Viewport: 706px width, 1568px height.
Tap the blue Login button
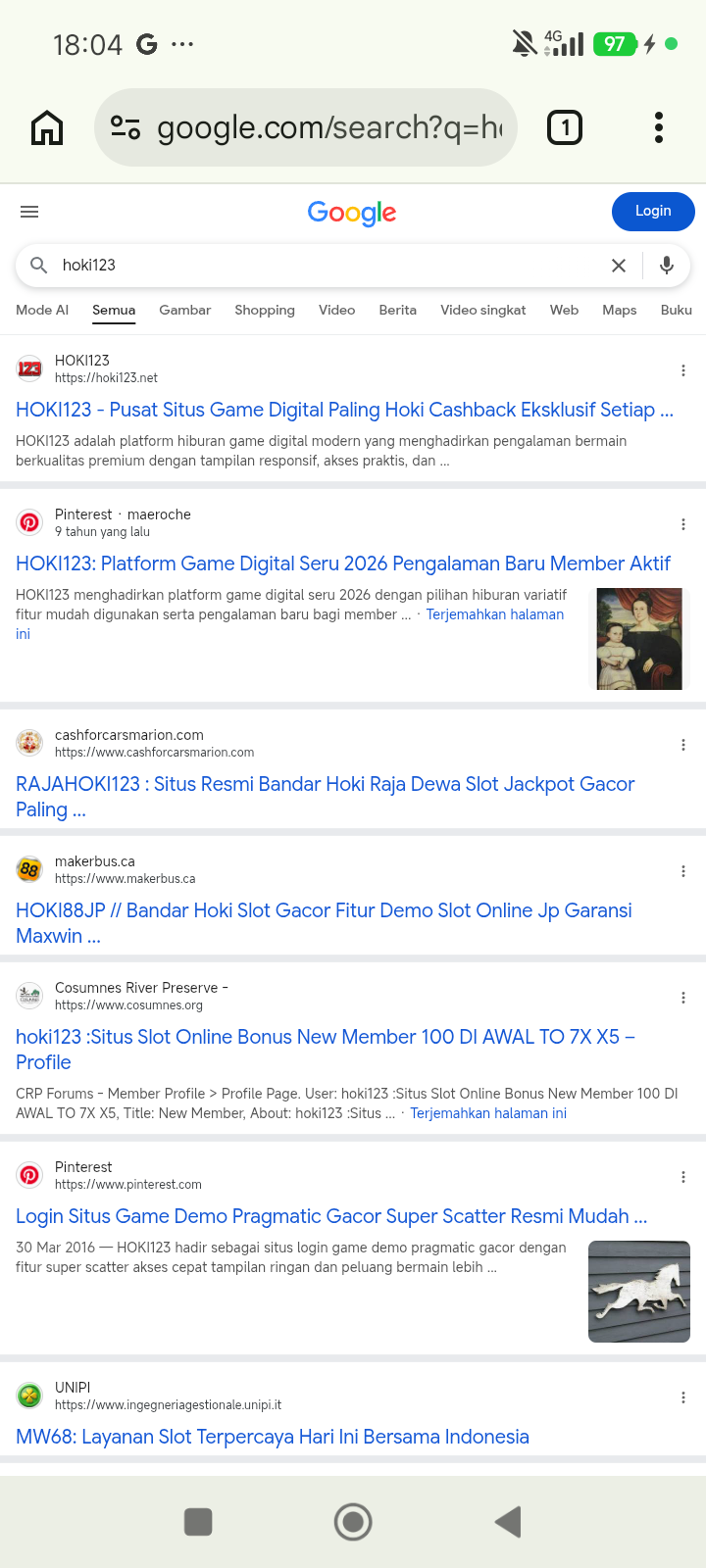click(x=653, y=212)
